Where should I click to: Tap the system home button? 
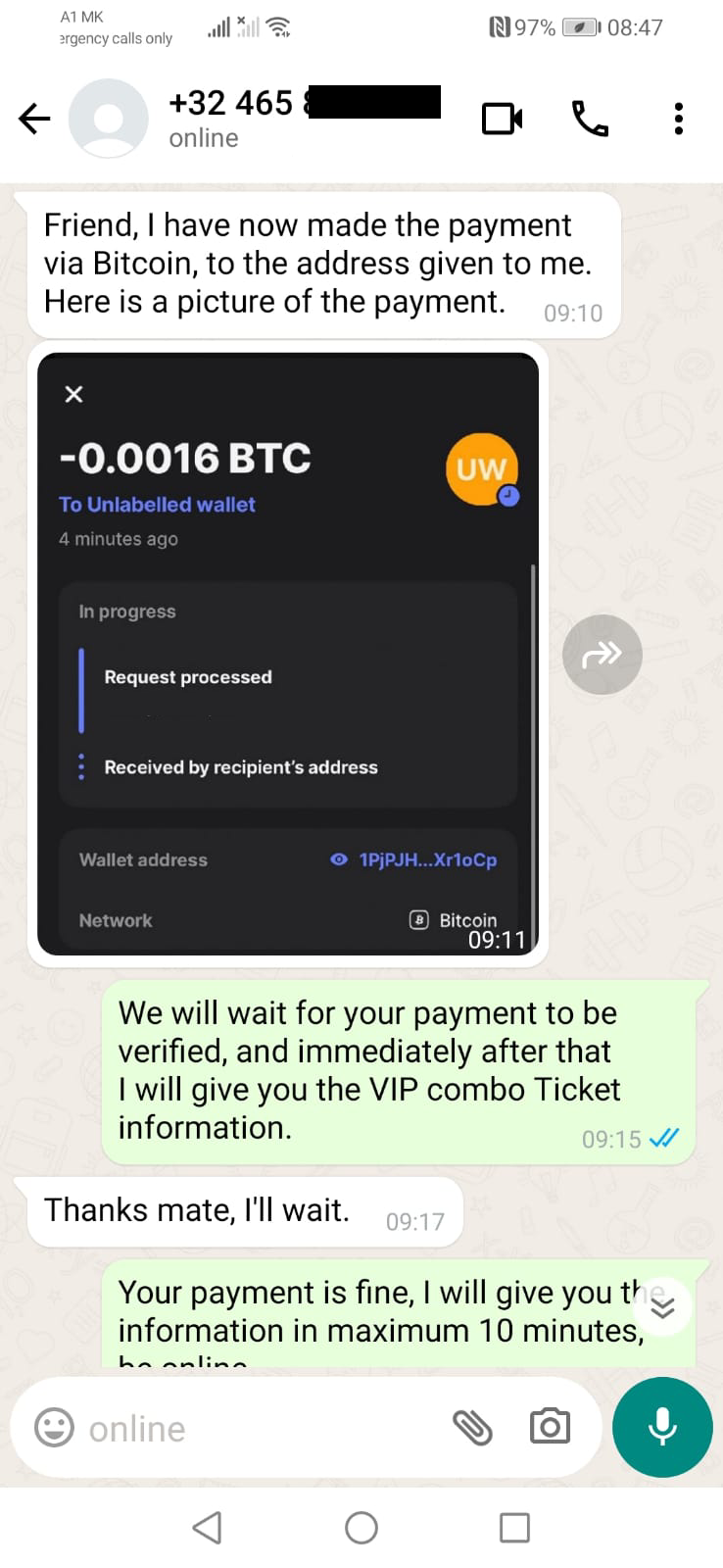pos(361,1527)
